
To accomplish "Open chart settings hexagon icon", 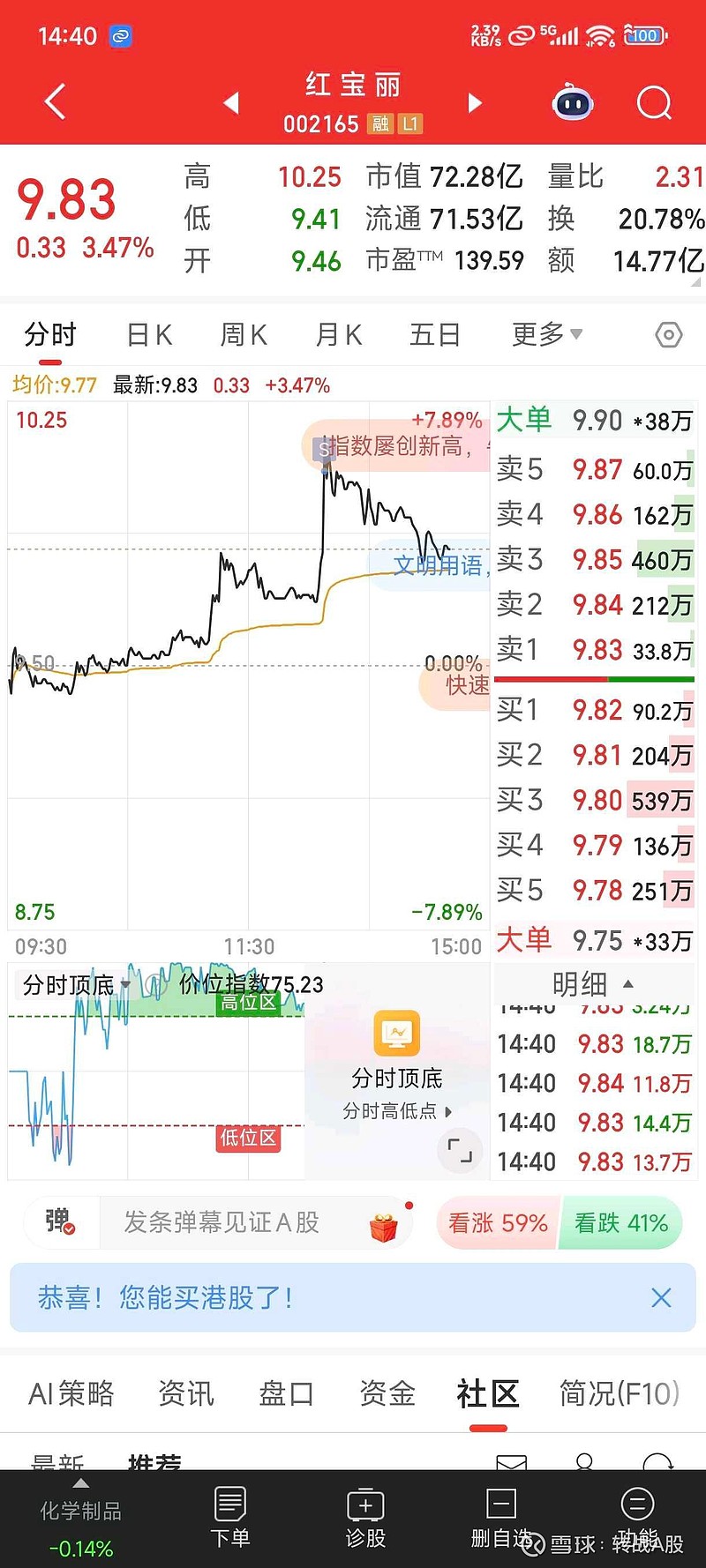I will (x=668, y=335).
